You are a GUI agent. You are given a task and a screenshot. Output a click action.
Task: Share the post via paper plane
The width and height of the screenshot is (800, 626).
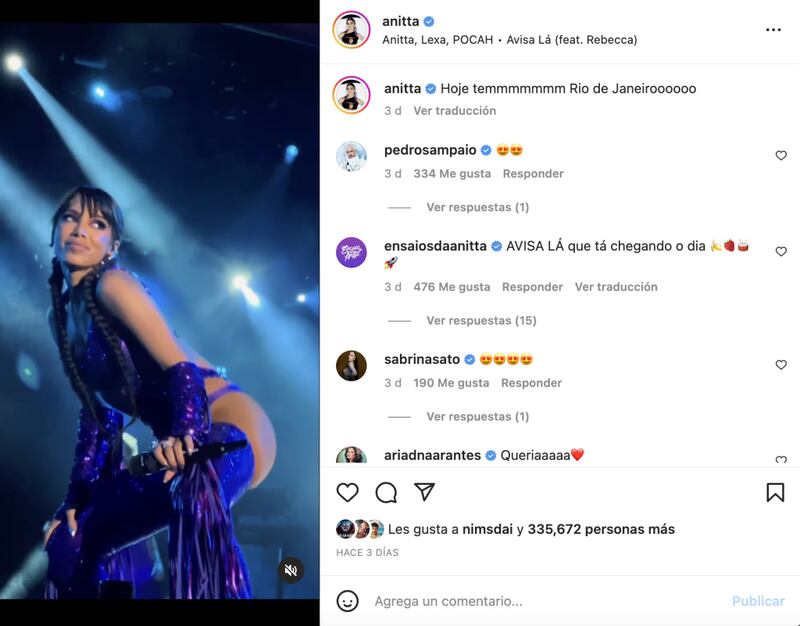(x=425, y=492)
